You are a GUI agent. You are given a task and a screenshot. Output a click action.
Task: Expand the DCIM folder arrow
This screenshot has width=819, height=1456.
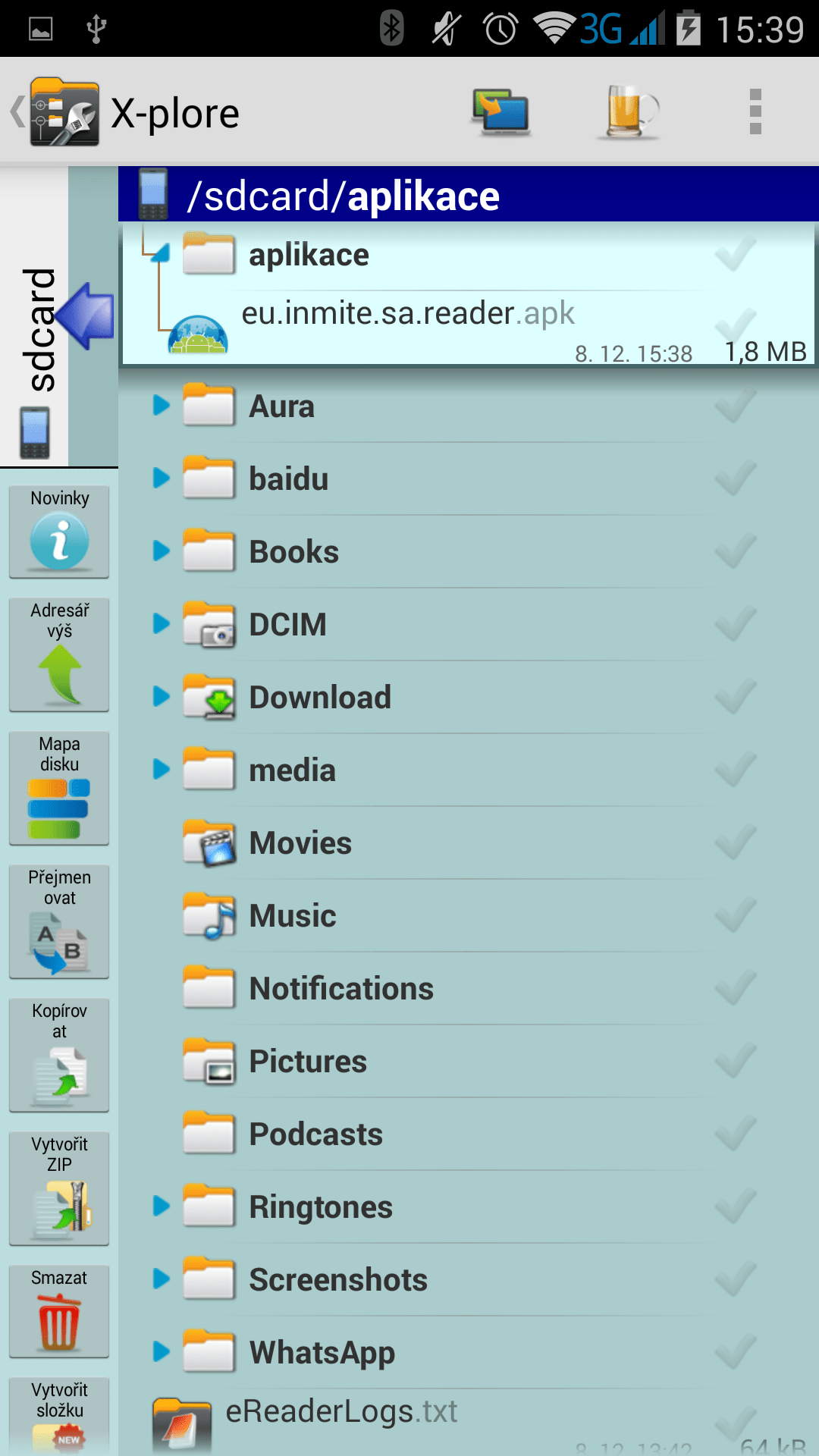(161, 623)
